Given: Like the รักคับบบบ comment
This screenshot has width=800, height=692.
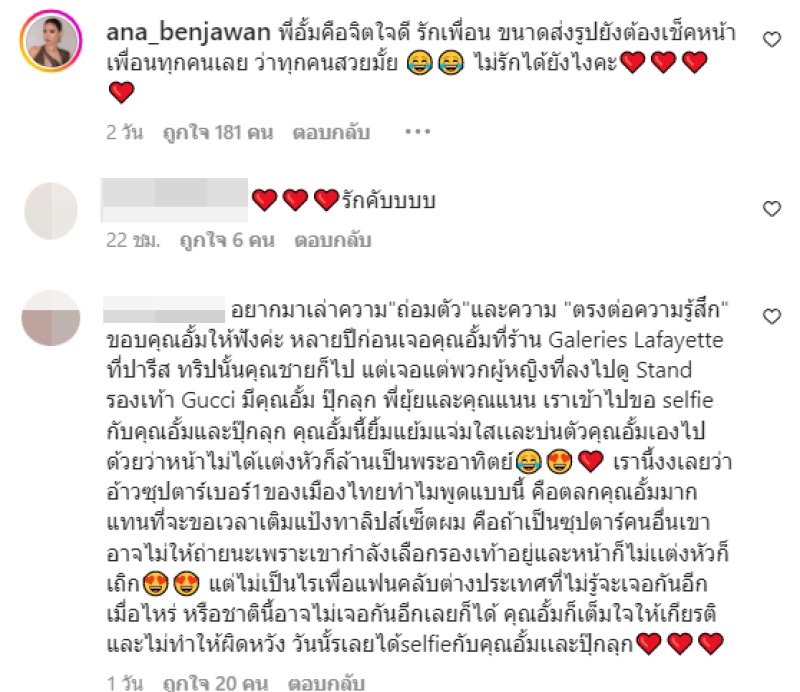Looking at the screenshot, I should point(771,209).
